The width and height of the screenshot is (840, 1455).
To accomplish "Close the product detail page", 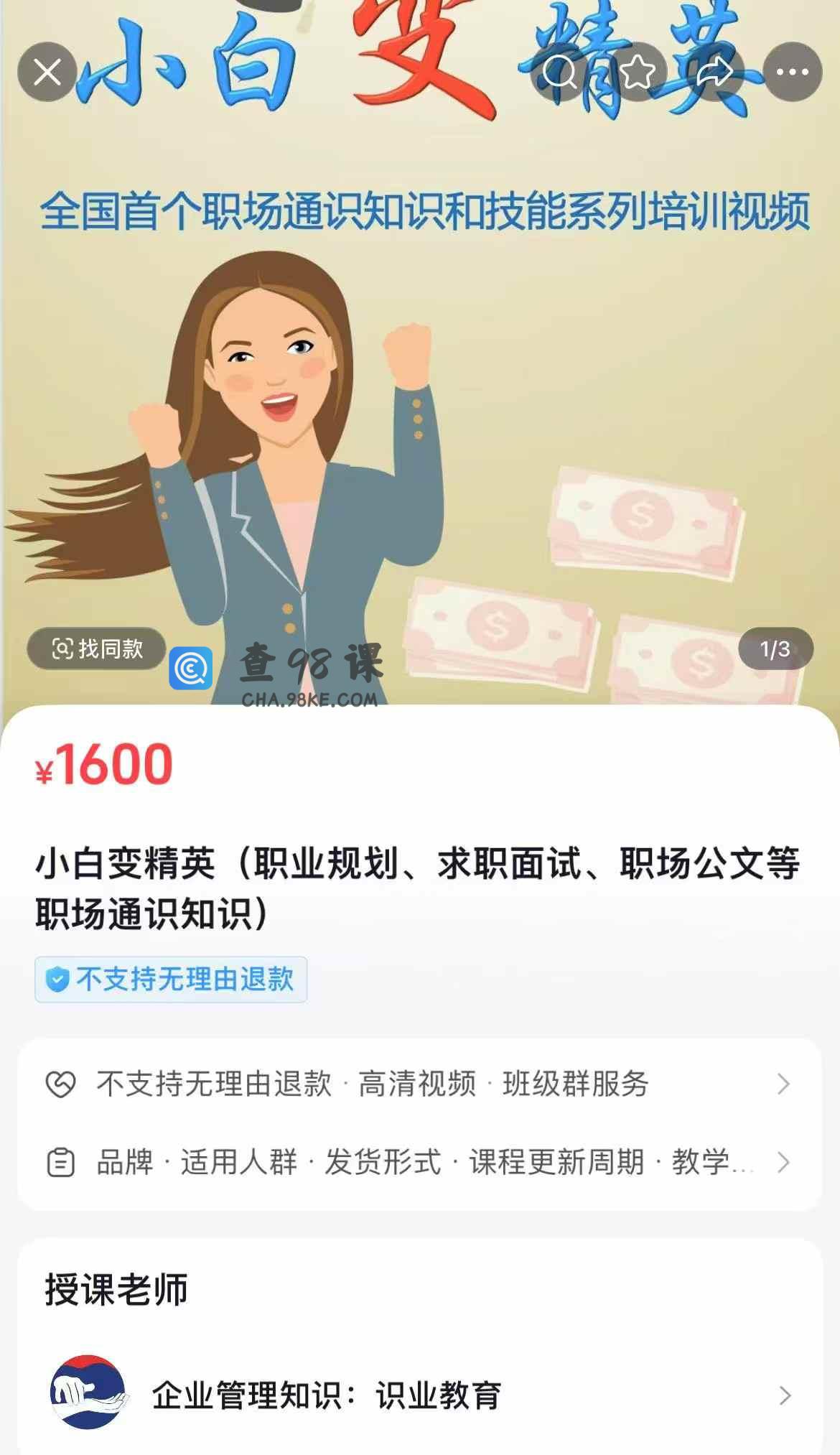I will pyautogui.click(x=47, y=72).
